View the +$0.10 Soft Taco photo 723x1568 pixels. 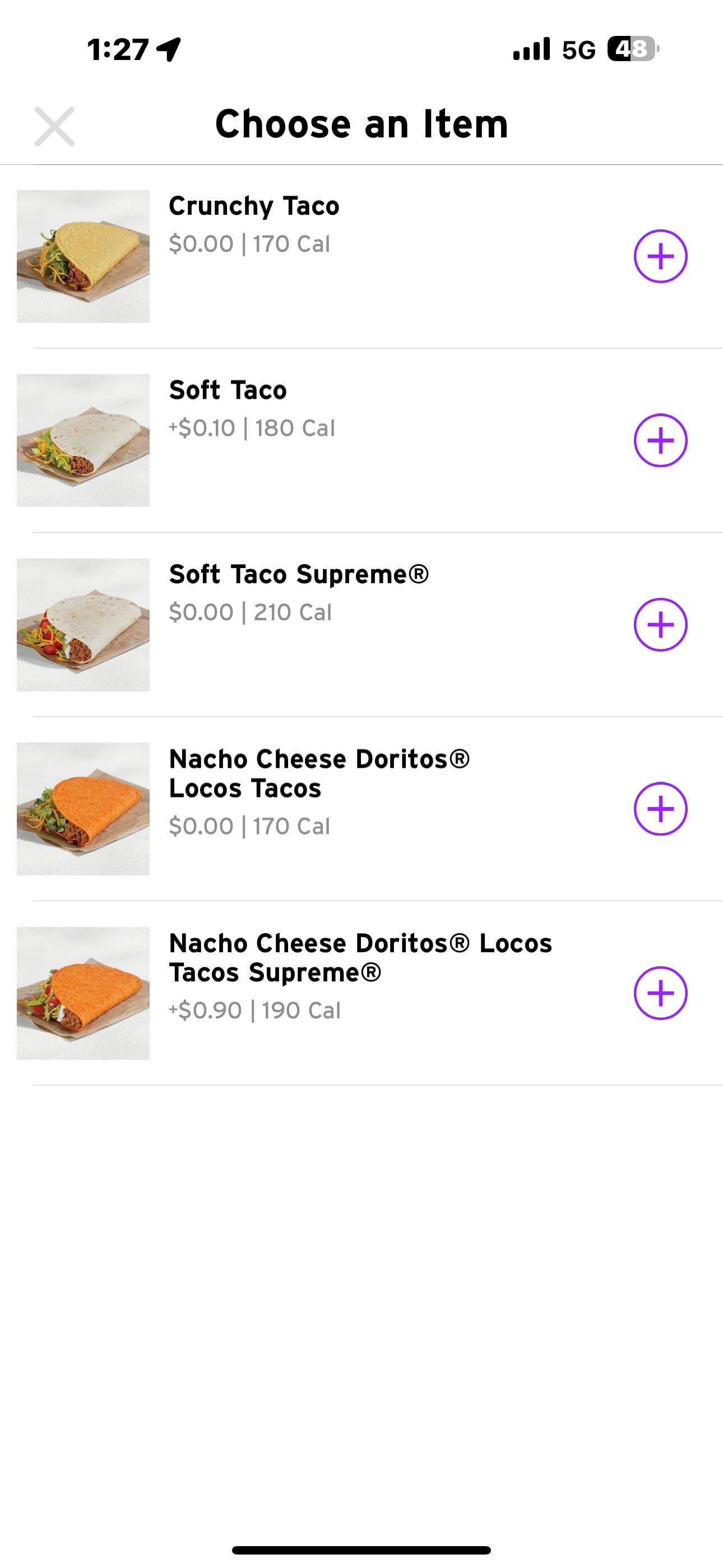coord(84,441)
